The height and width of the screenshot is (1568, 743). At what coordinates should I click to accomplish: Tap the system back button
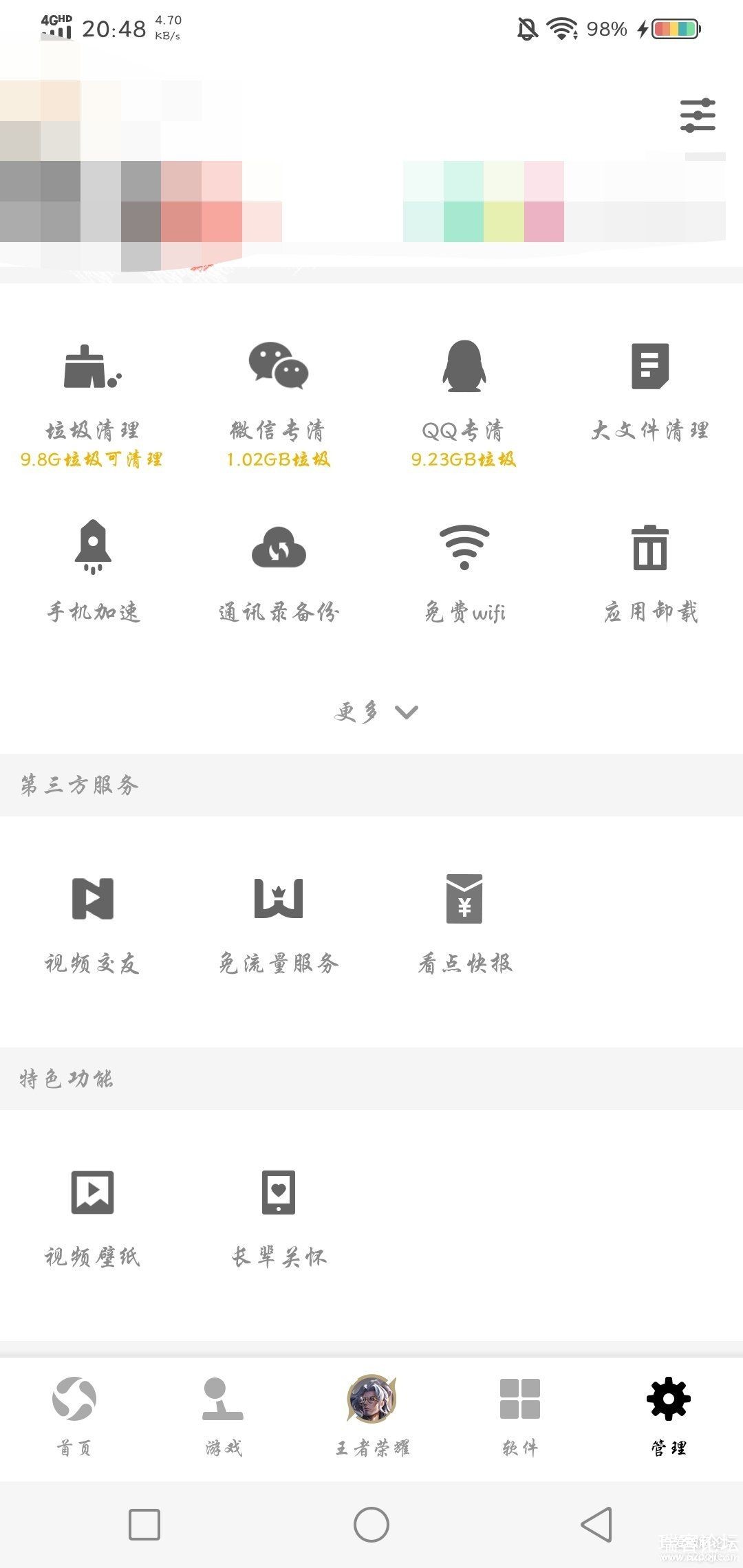pos(596,1525)
